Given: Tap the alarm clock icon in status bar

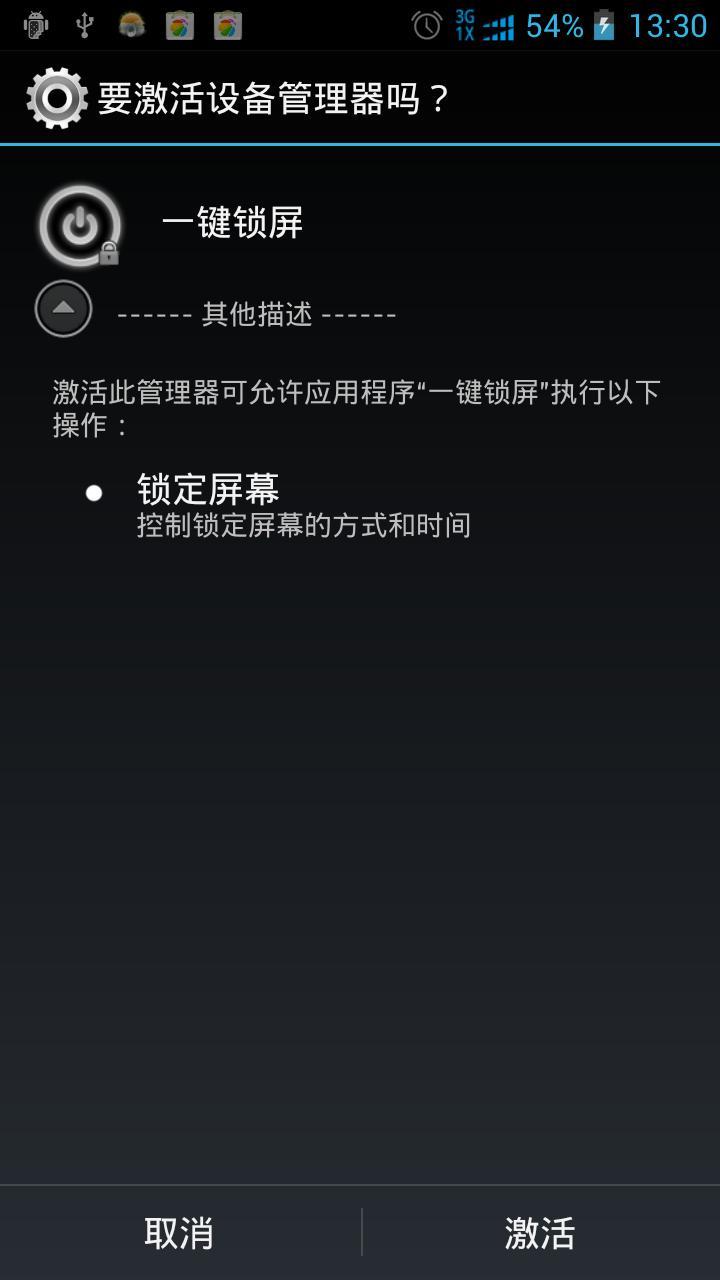Looking at the screenshot, I should (x=425, y=24).
